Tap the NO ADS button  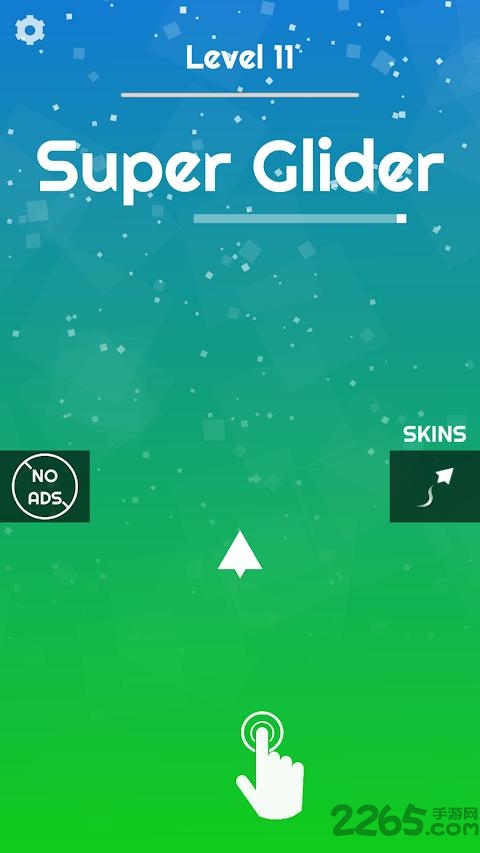tap(45, 486)
